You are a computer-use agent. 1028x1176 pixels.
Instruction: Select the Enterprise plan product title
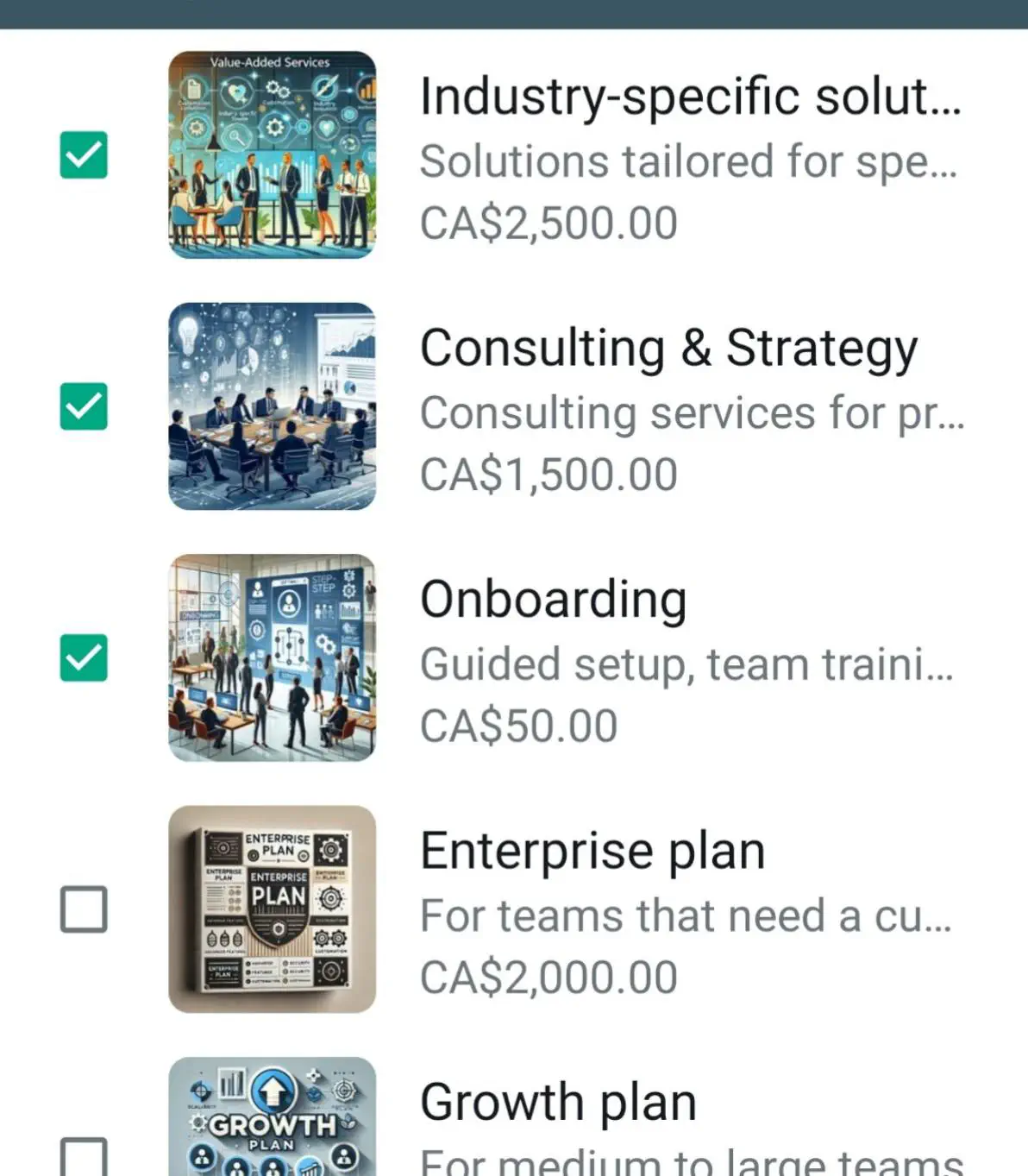592,850
